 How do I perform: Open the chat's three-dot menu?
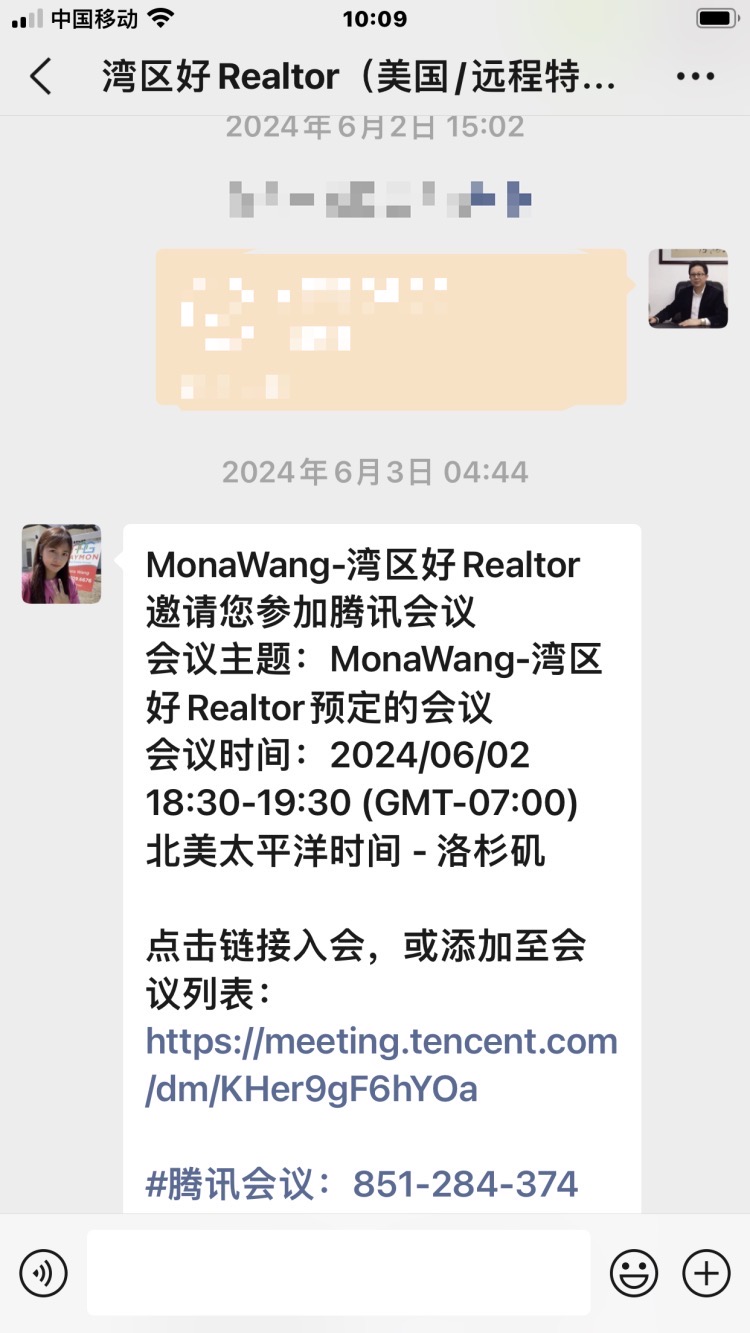[696, 77]
